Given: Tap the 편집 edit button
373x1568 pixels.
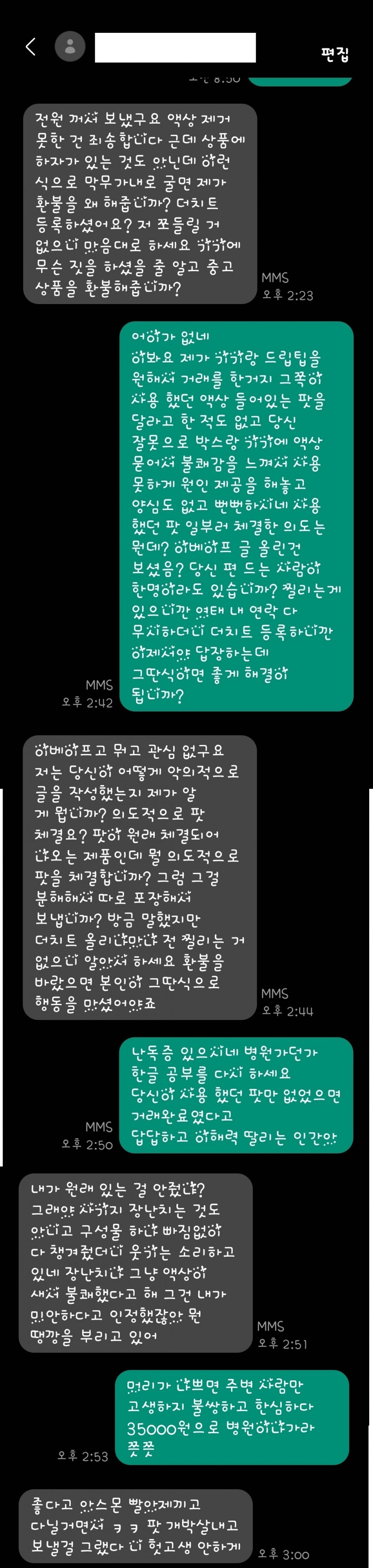Looking at the screenshot, I should tap(335, 54).
